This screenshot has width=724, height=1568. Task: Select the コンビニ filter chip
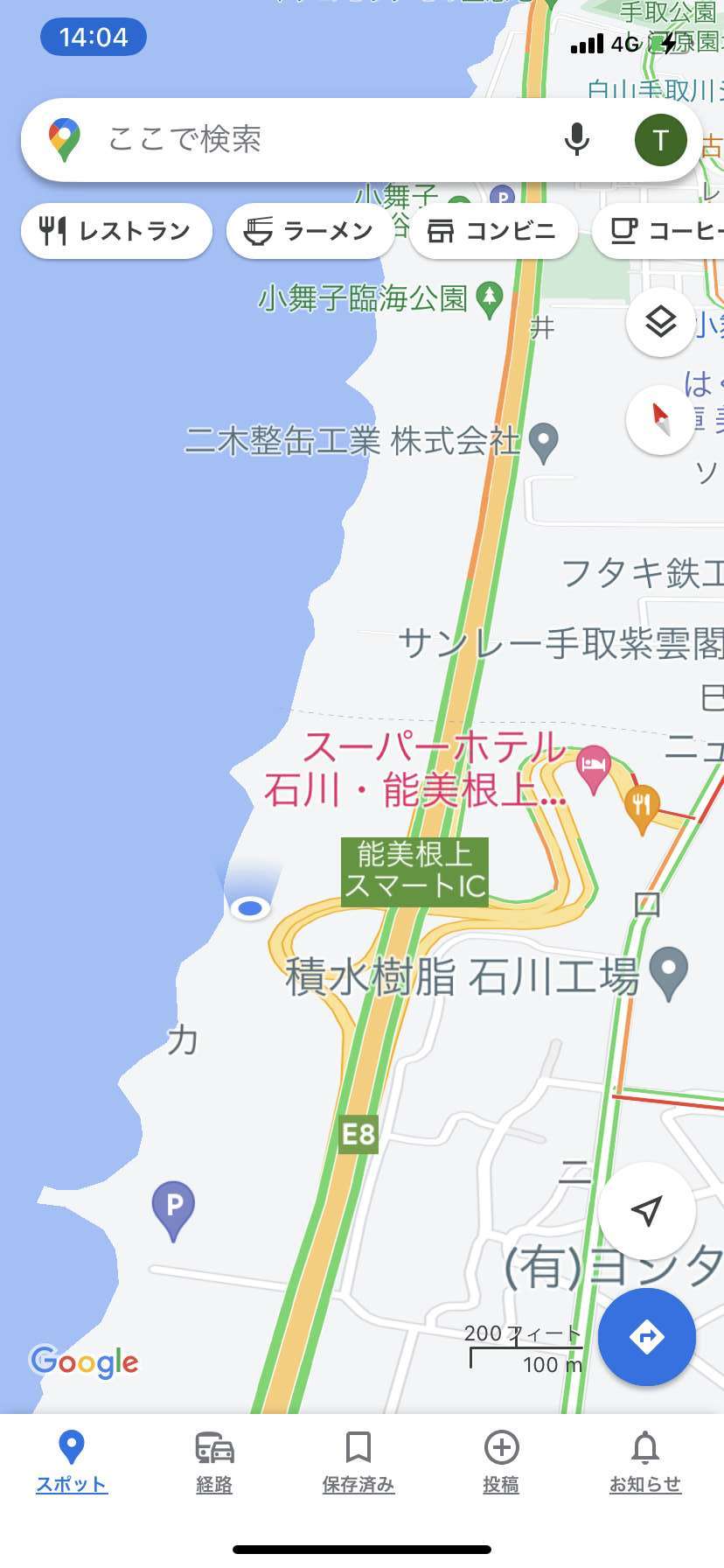point(492,231)
